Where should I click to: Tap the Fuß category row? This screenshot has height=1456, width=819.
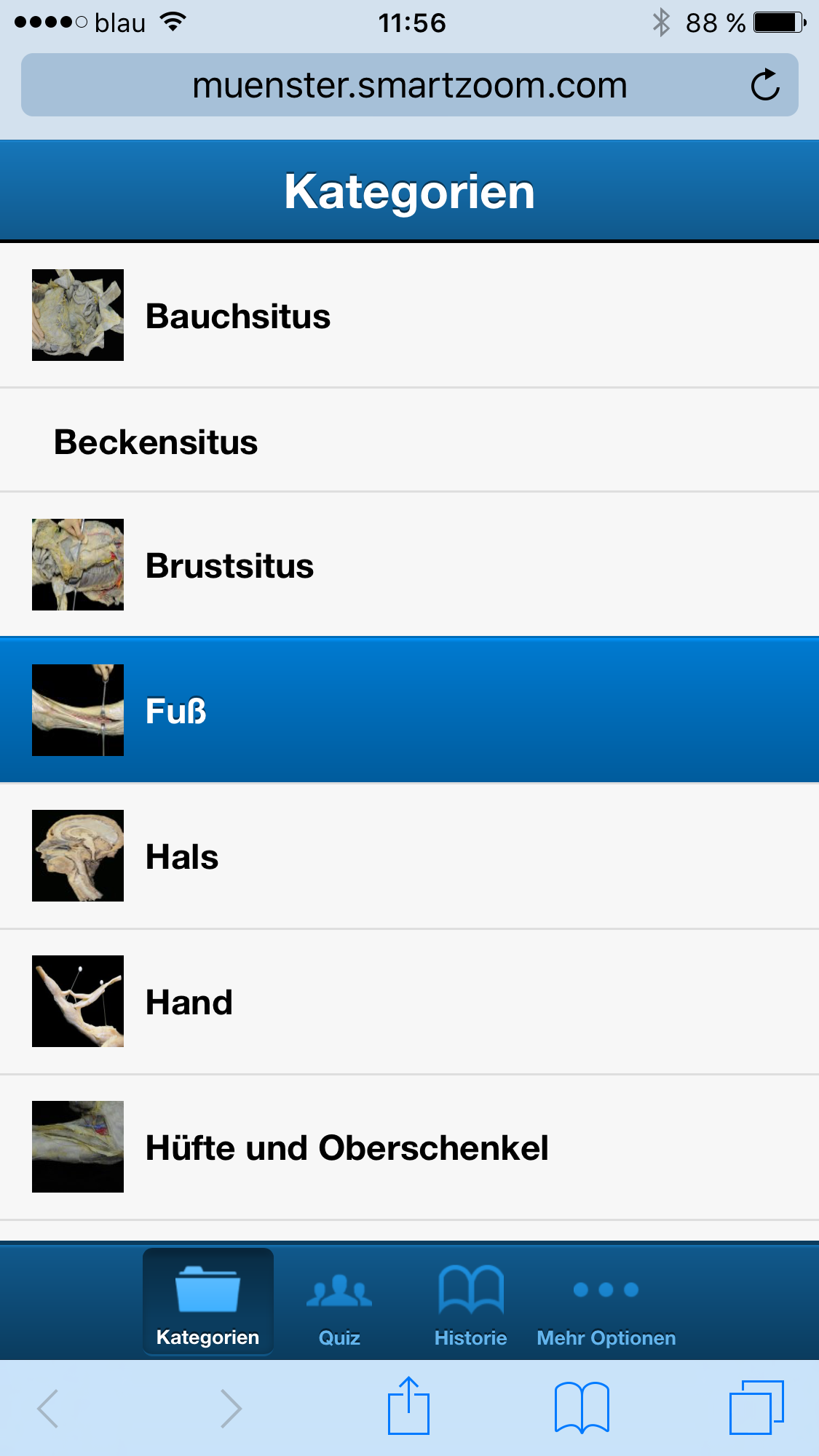point(408,711)
